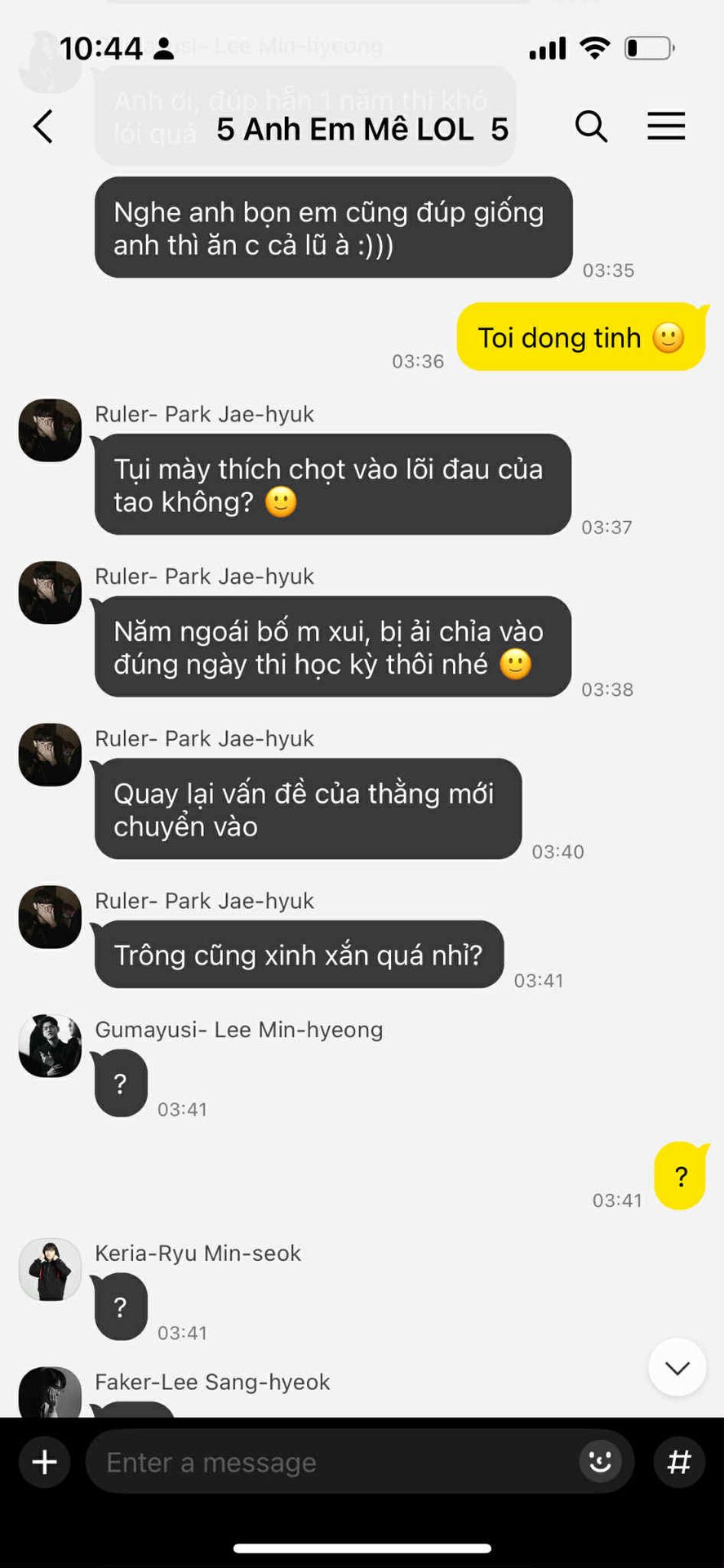View Gumayusi- Lee Min-hyeong's profile picture
Image resolution: width=724 pixels, height=1568 pixels.
pos(51,1046)
